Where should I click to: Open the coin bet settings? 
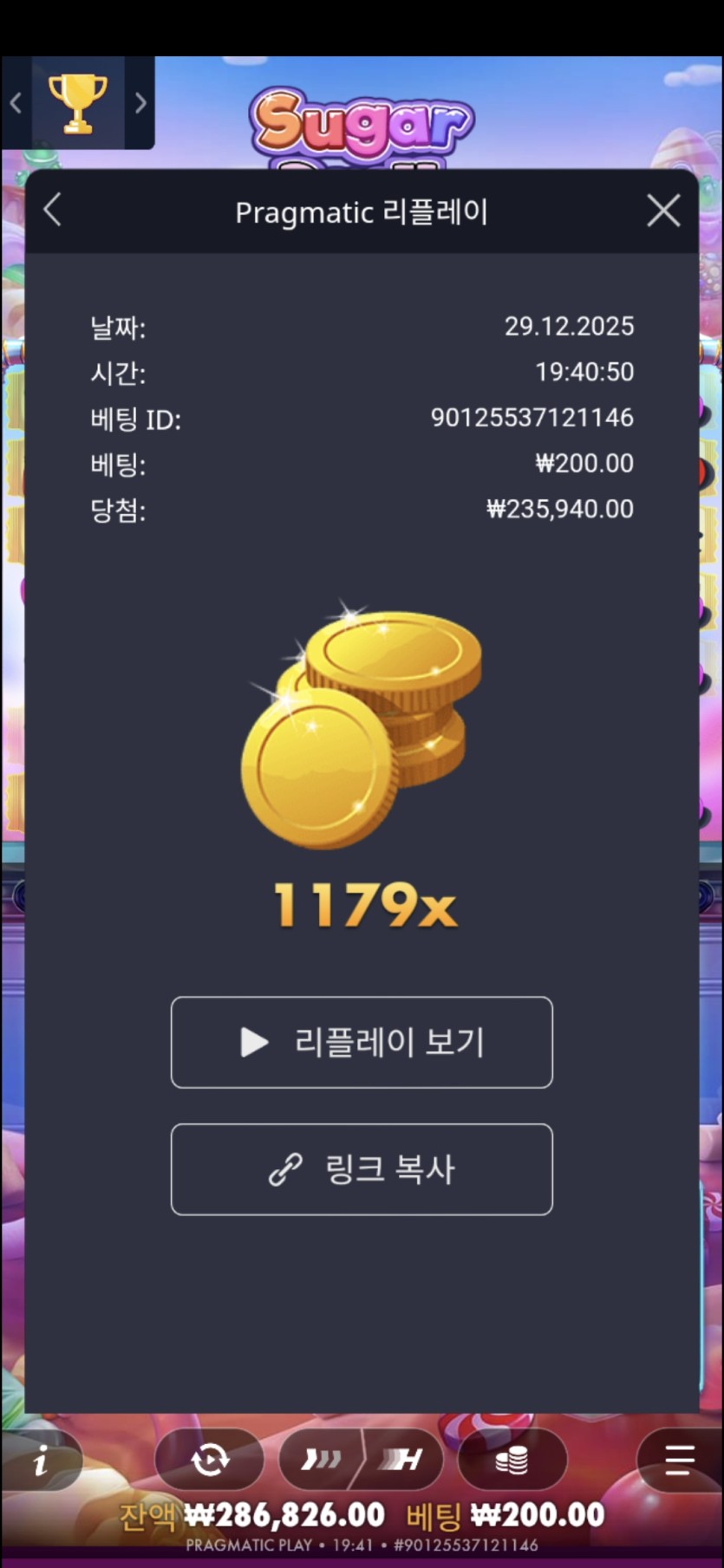[512, 1461]
